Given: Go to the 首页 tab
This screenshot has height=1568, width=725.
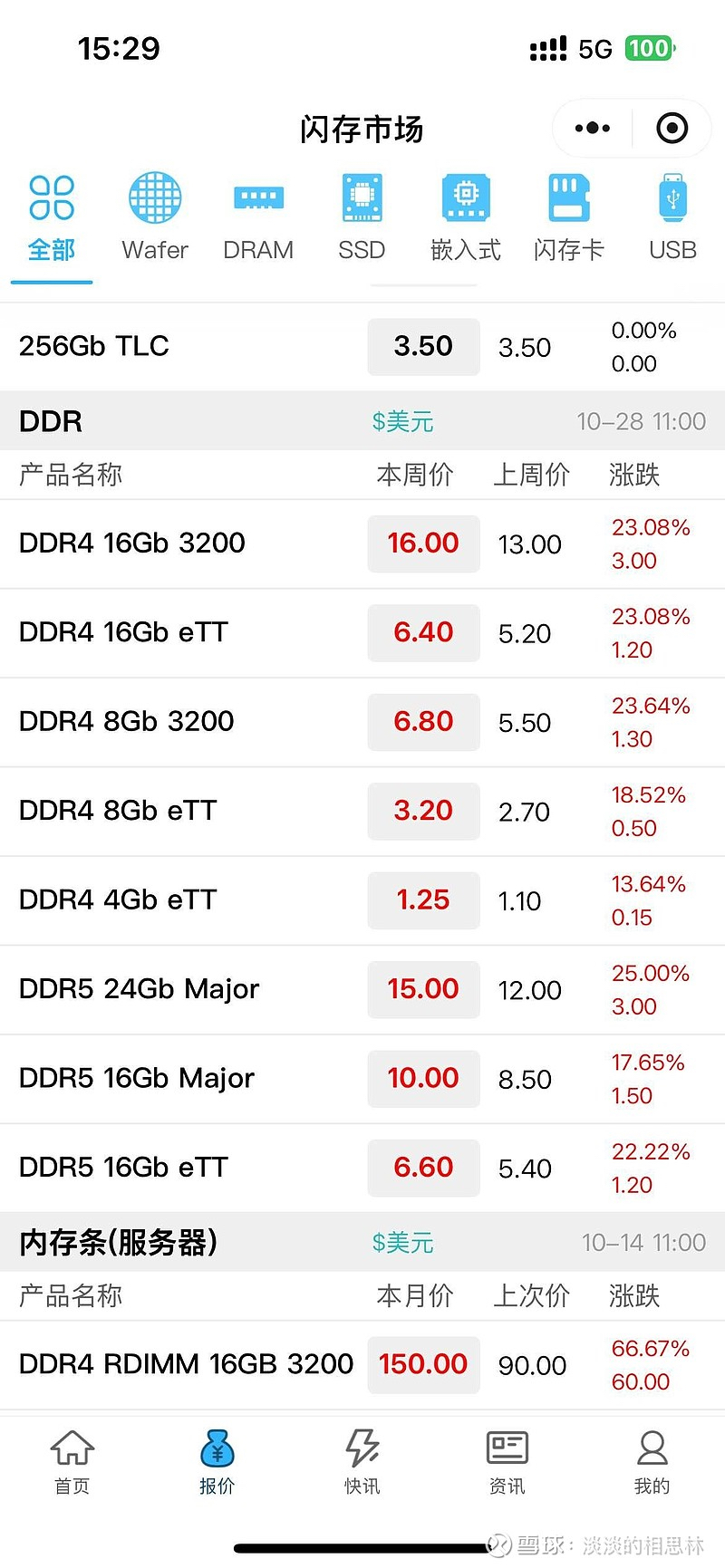Looking at the screenshot, I should pos(72,1460).
